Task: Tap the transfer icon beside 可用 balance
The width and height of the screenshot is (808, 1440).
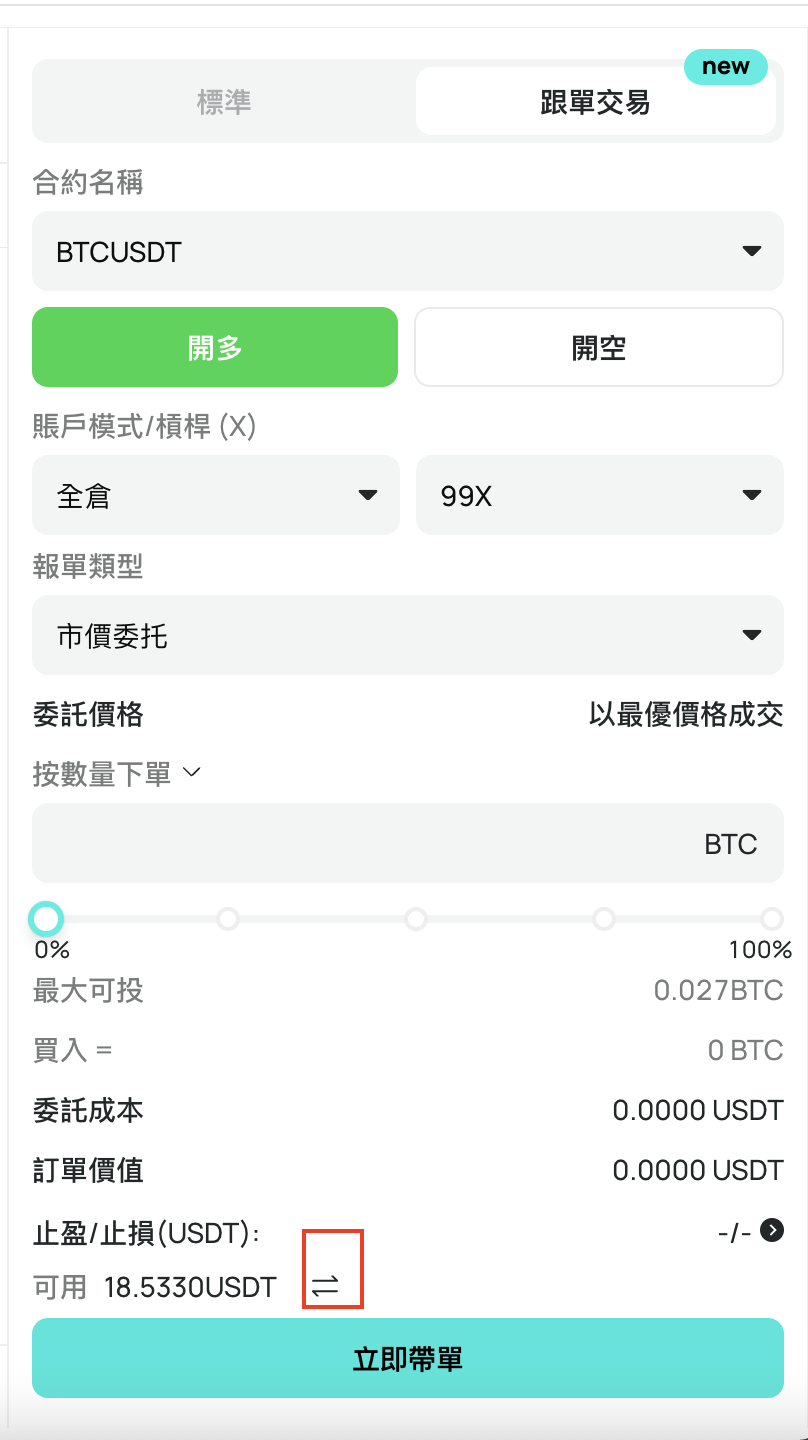Action: tap(325, 1287)
